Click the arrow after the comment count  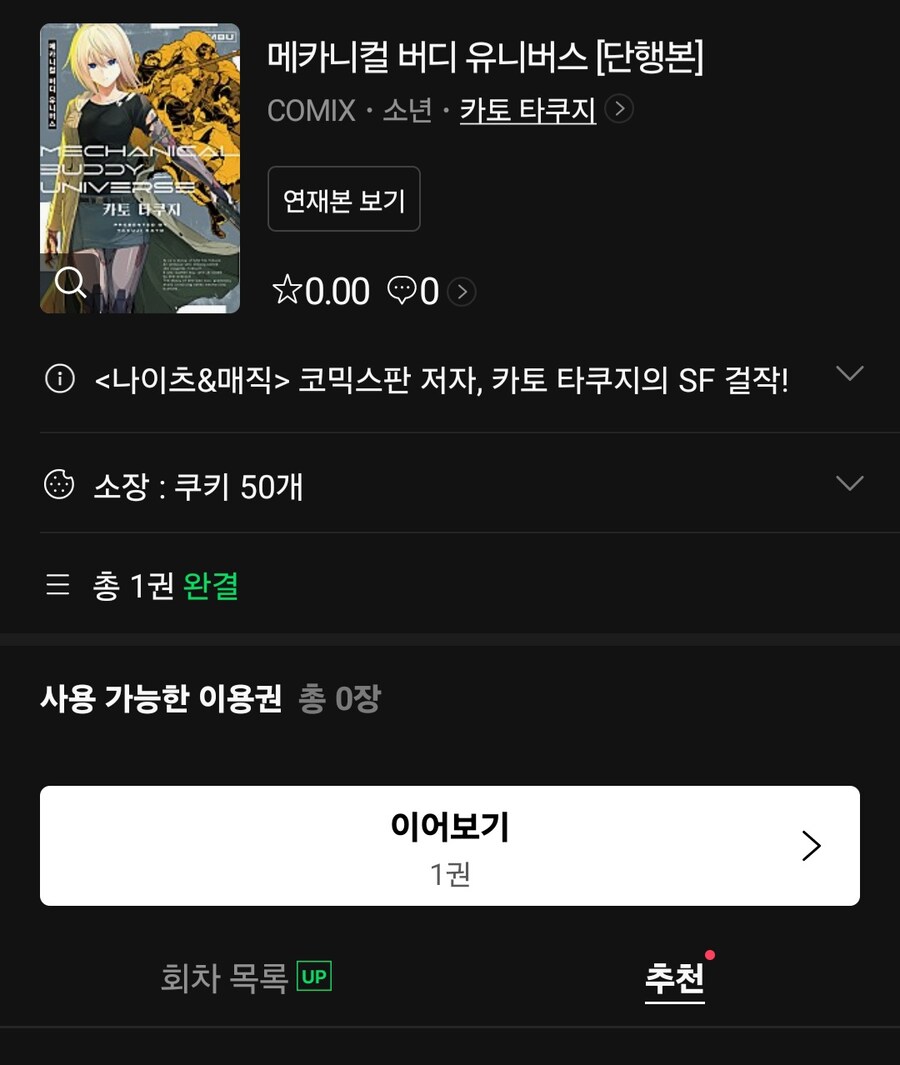pos(460,292)
